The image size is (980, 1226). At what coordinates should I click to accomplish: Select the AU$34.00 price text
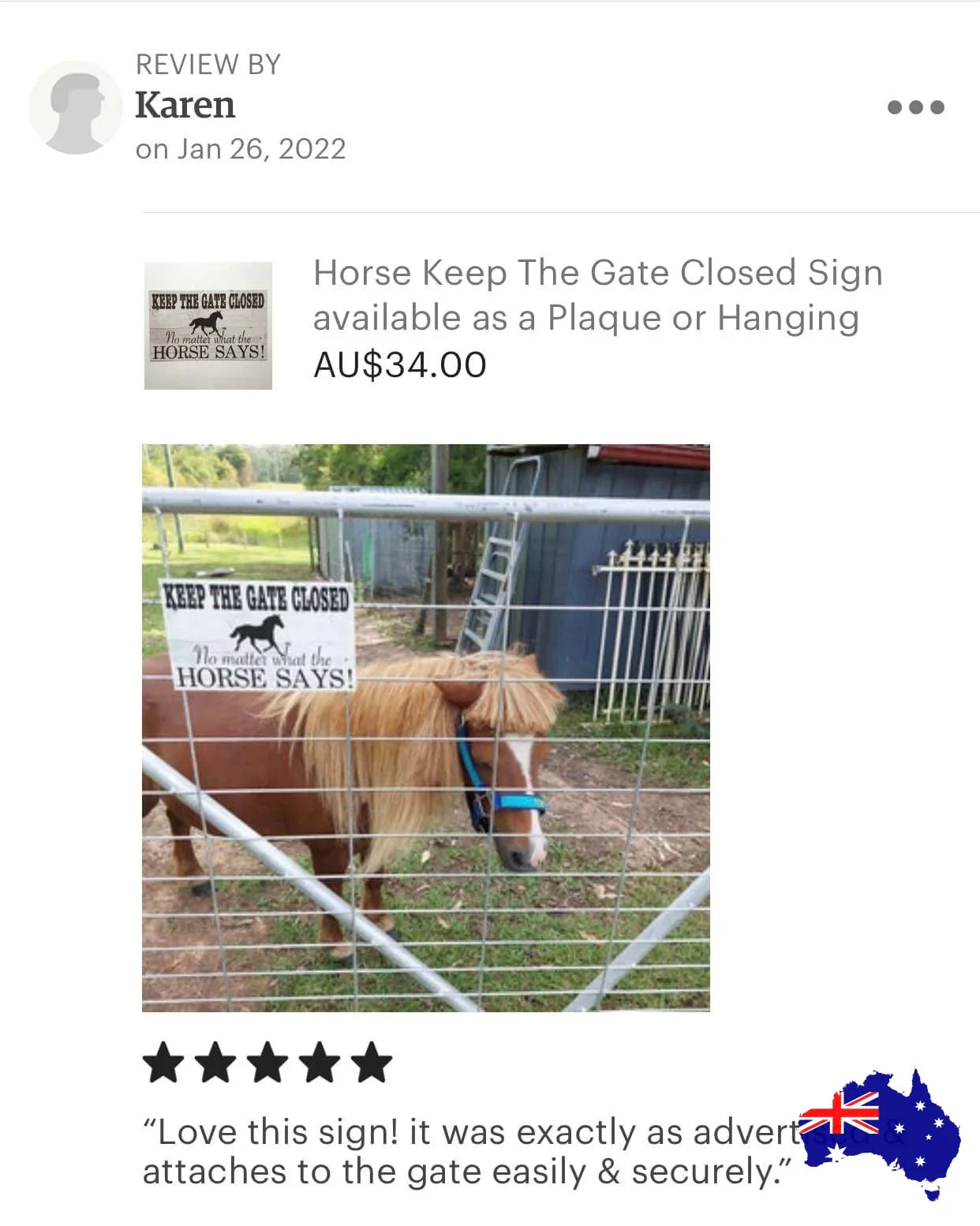[401, 364]
